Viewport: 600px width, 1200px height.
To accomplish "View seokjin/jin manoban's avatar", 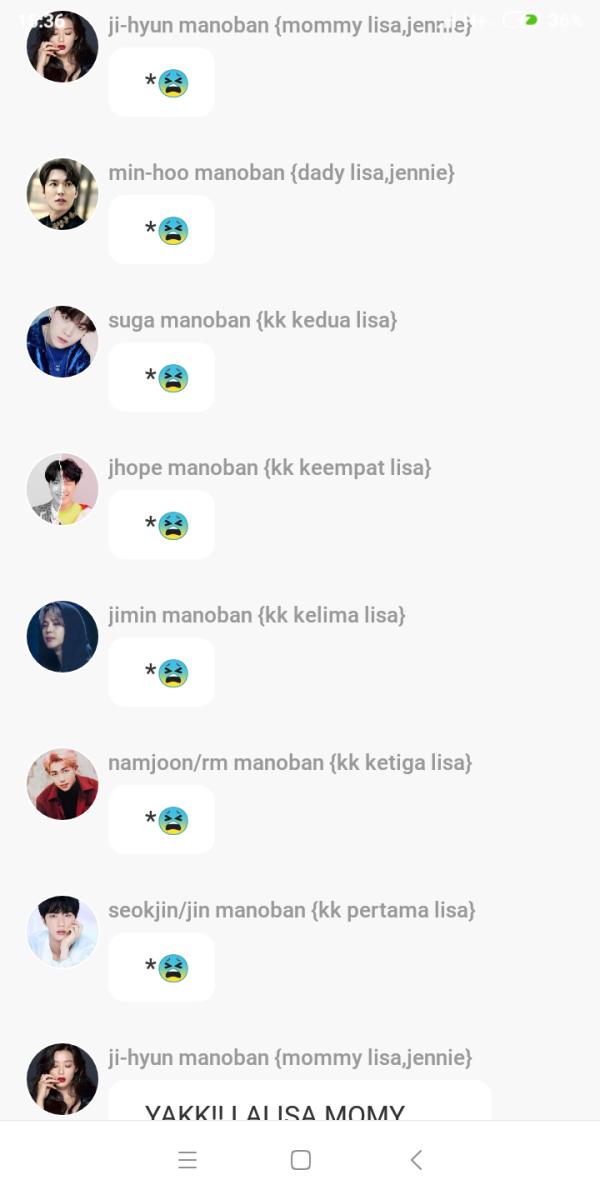I will [x=62, y=931].
